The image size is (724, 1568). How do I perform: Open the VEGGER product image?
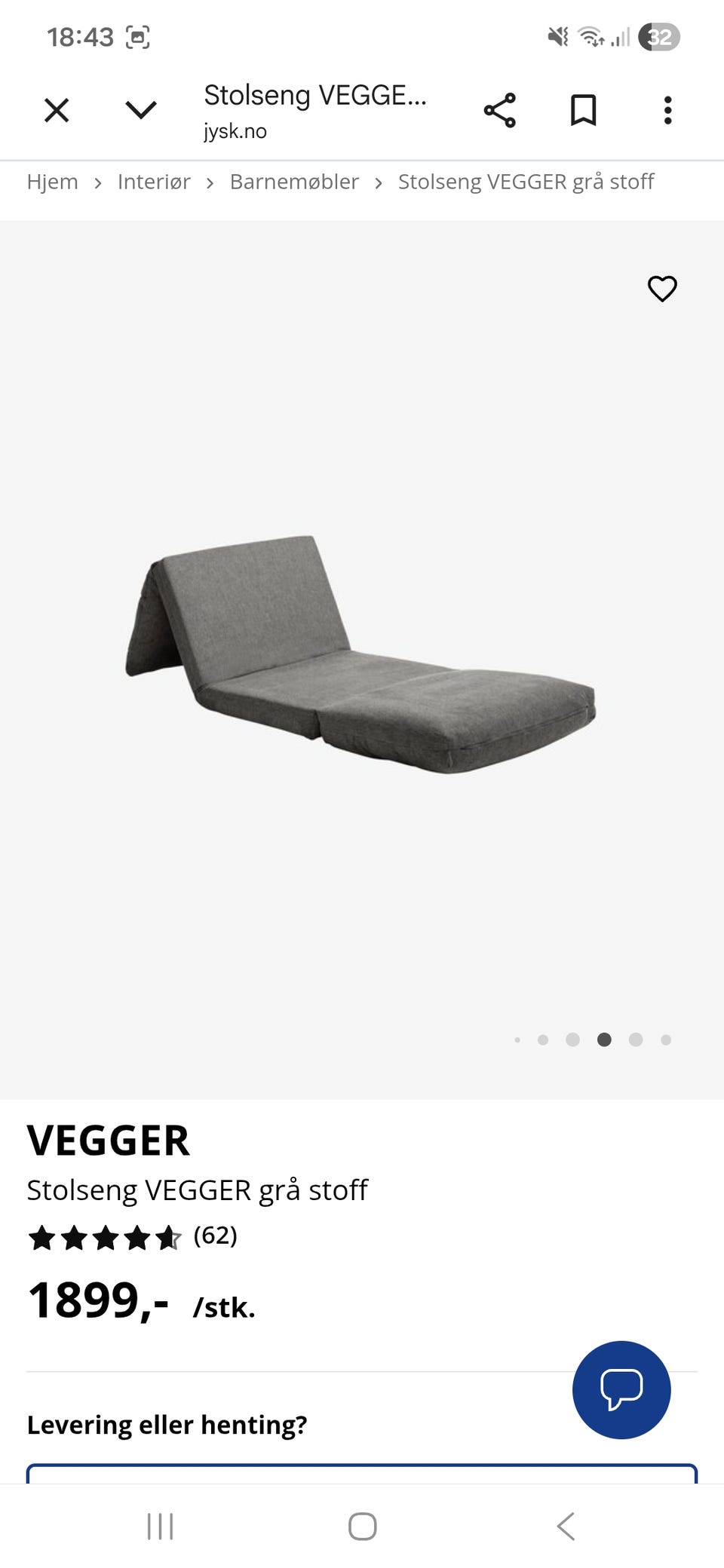click(x=360, y=654)
